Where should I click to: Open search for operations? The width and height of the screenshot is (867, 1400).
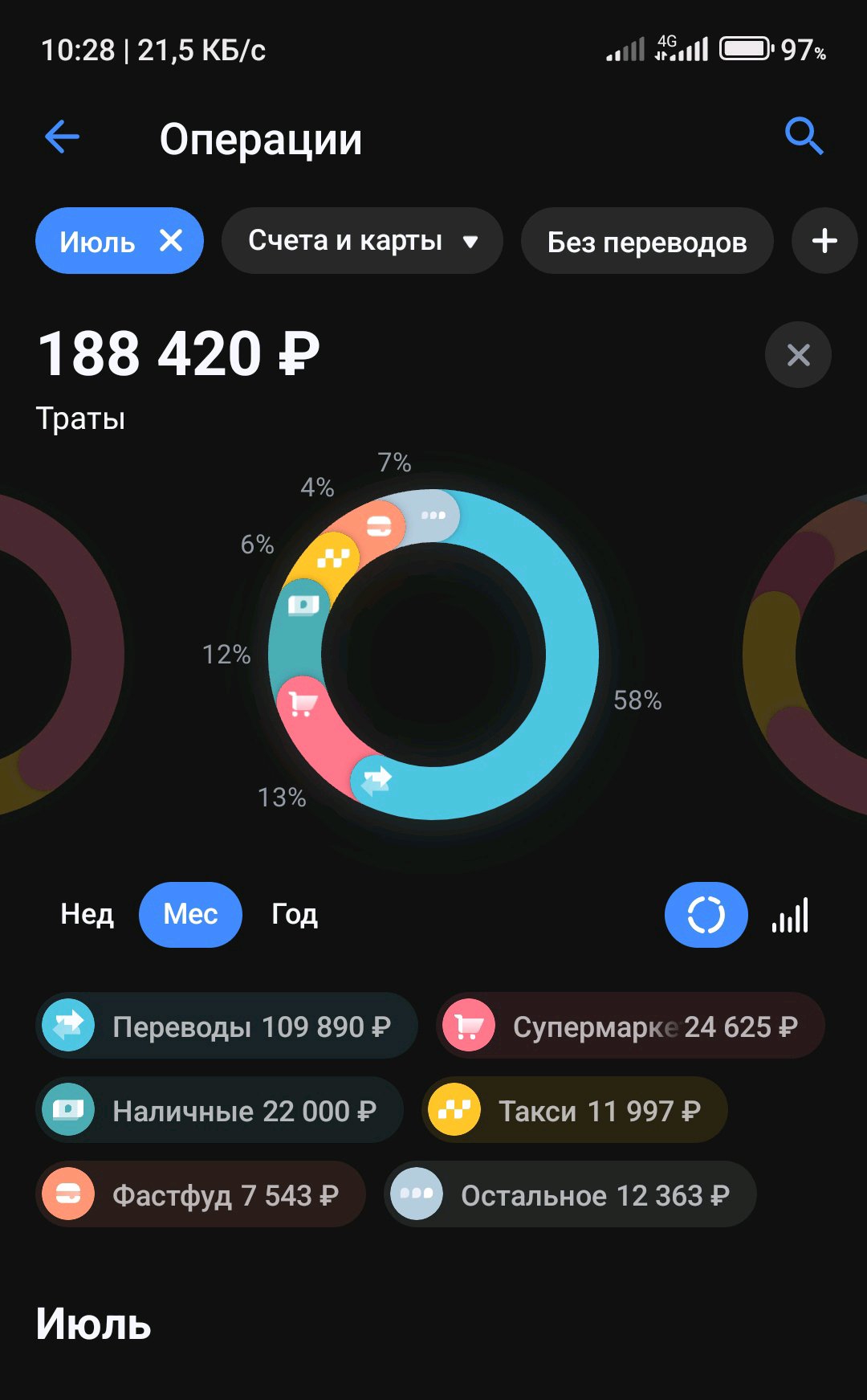point(804,137)
